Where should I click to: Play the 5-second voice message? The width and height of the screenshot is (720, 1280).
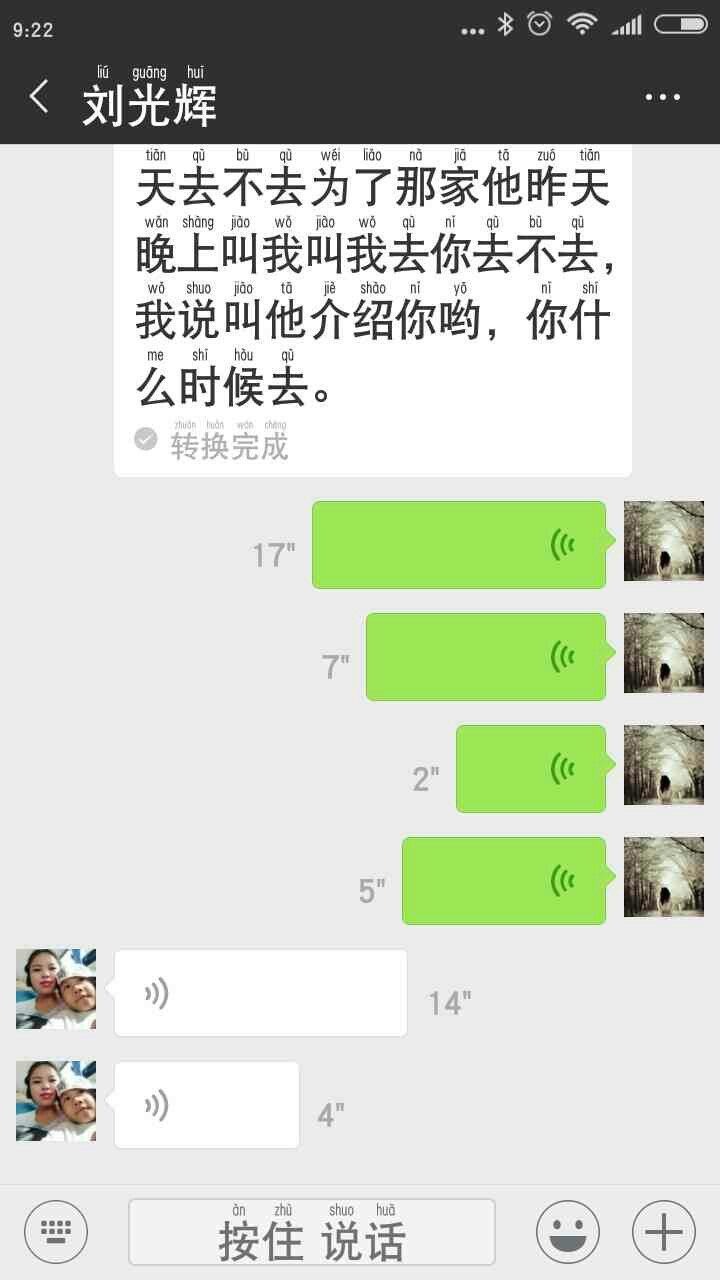[504, 881]
